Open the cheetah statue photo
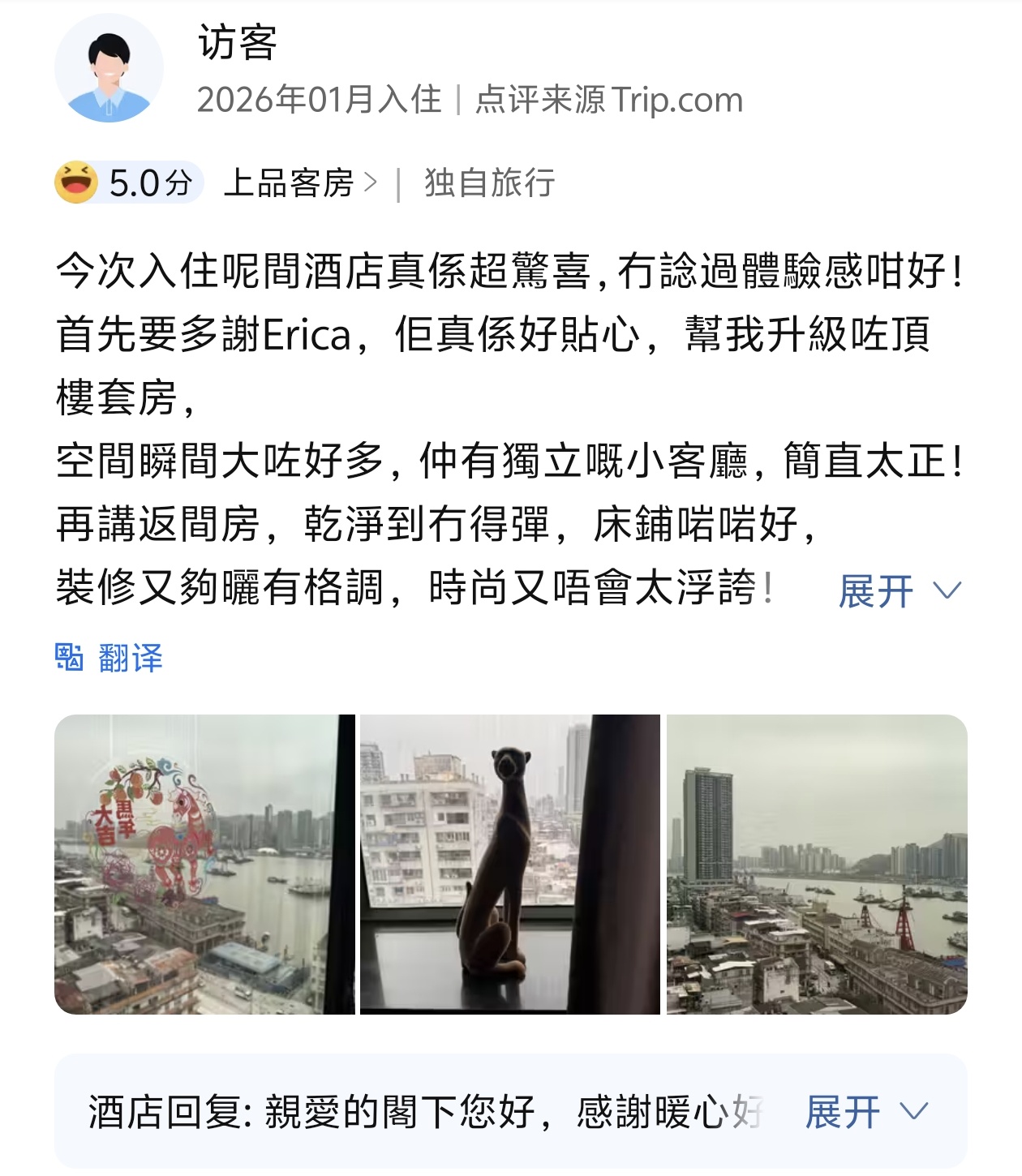Viewport: 1022px width, 1176px height. (x=509, y=864)
